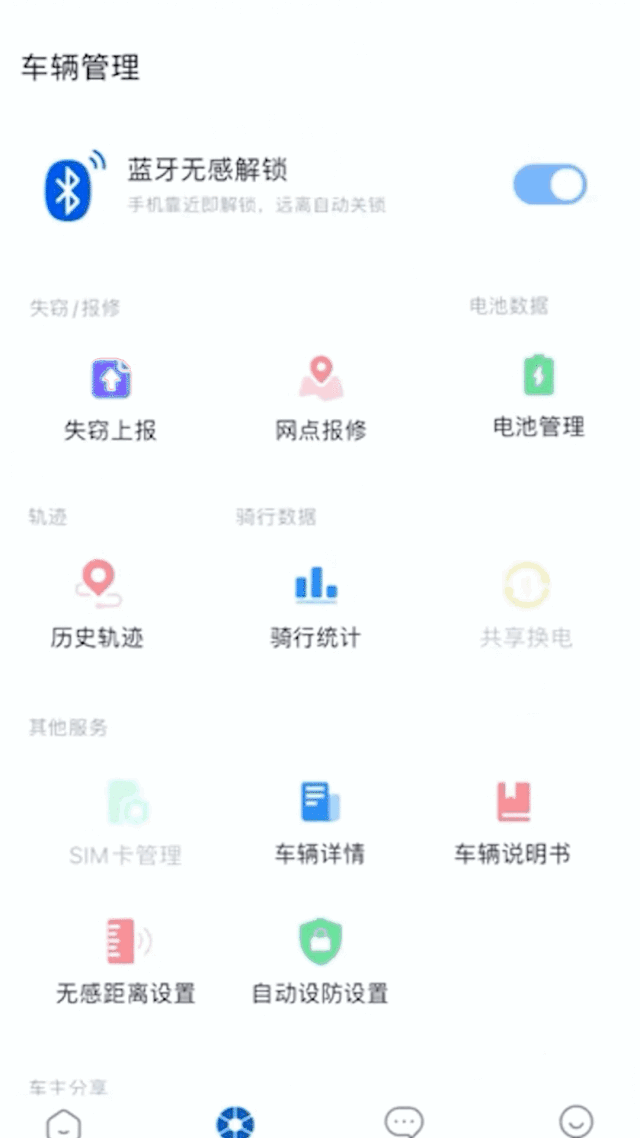Open 自动设防设置 auto-arm settings
The width and height of the screenshot is (640, 1138).
point(320,961)
